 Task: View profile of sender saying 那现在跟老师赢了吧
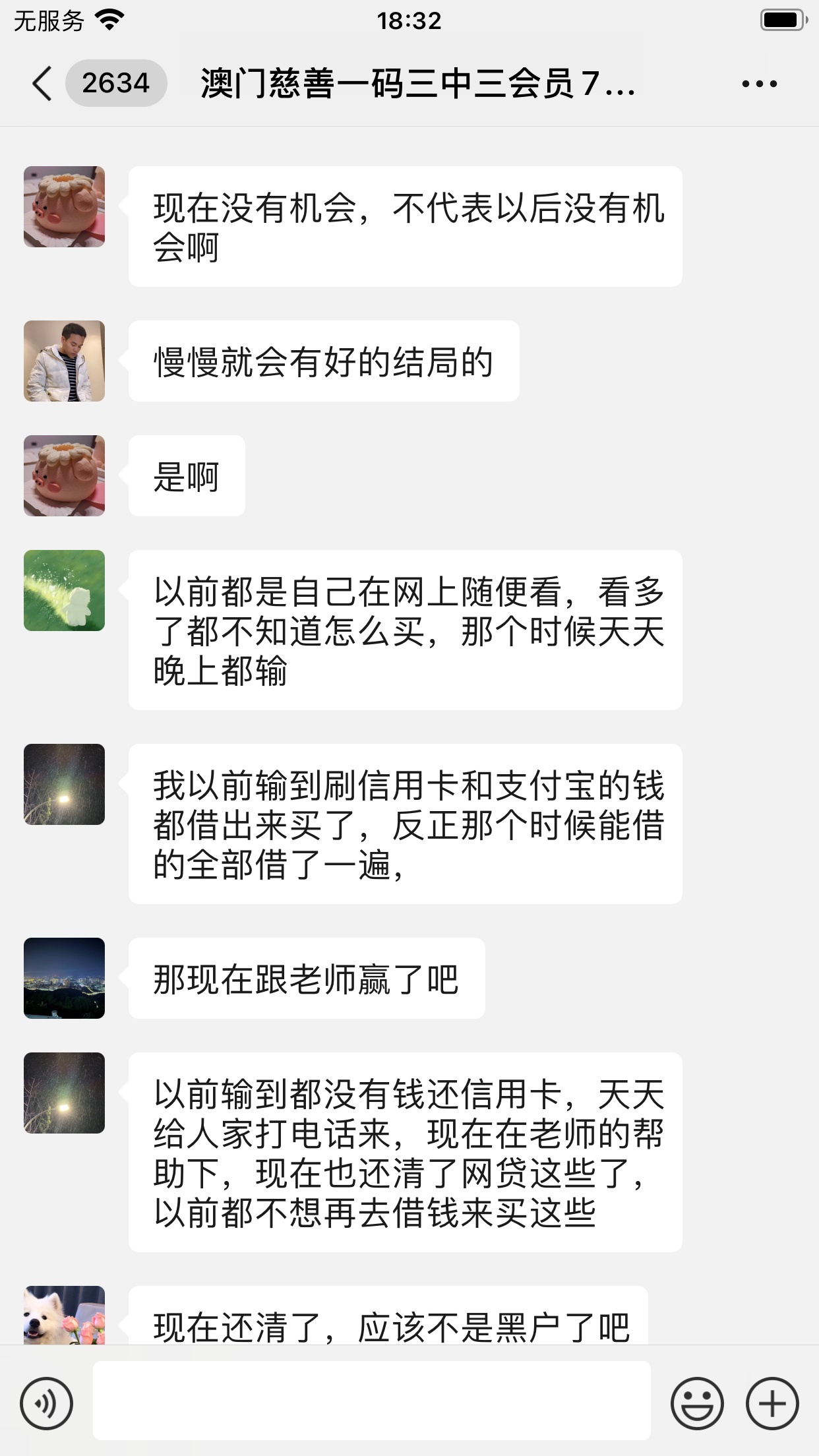65,978
